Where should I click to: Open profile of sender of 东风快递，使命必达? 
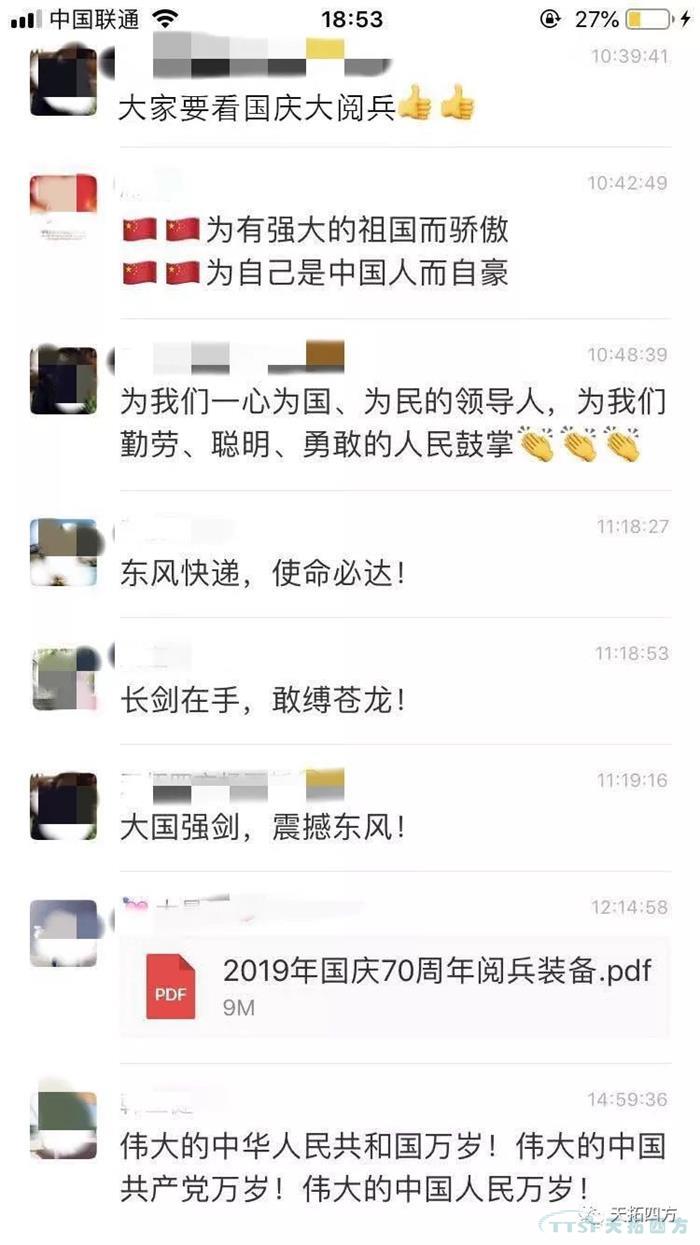point(63,551)
